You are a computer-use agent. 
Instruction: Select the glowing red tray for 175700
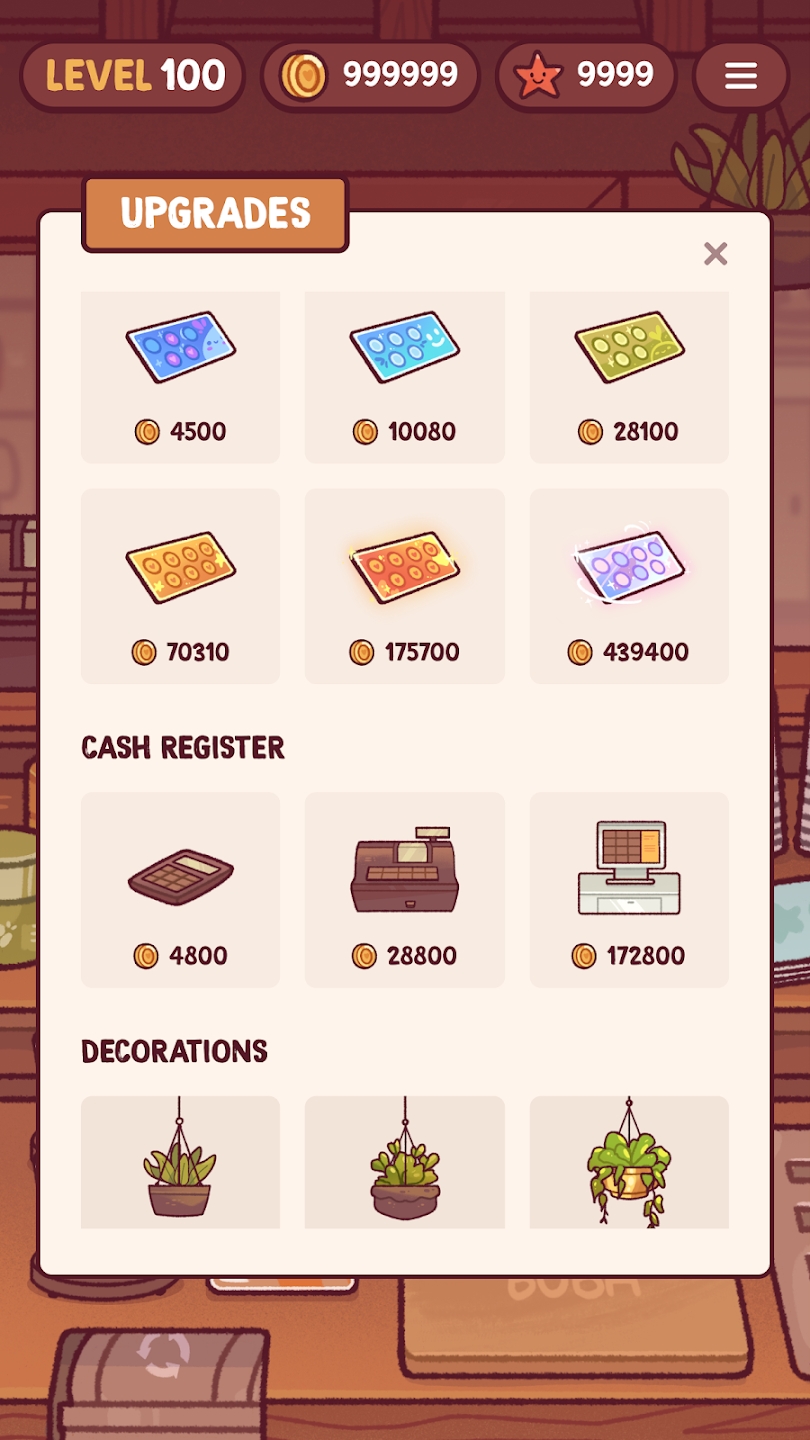click(x=405, y=586)
